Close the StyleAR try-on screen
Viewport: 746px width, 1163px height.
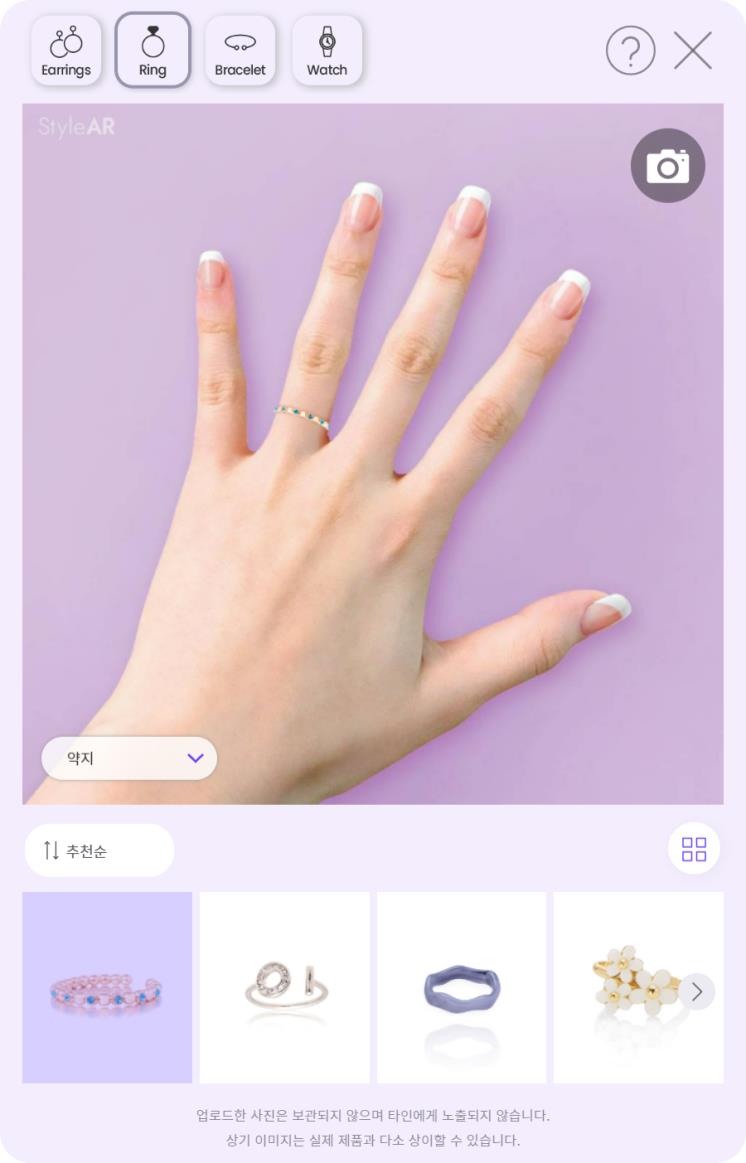coord(692,50)
